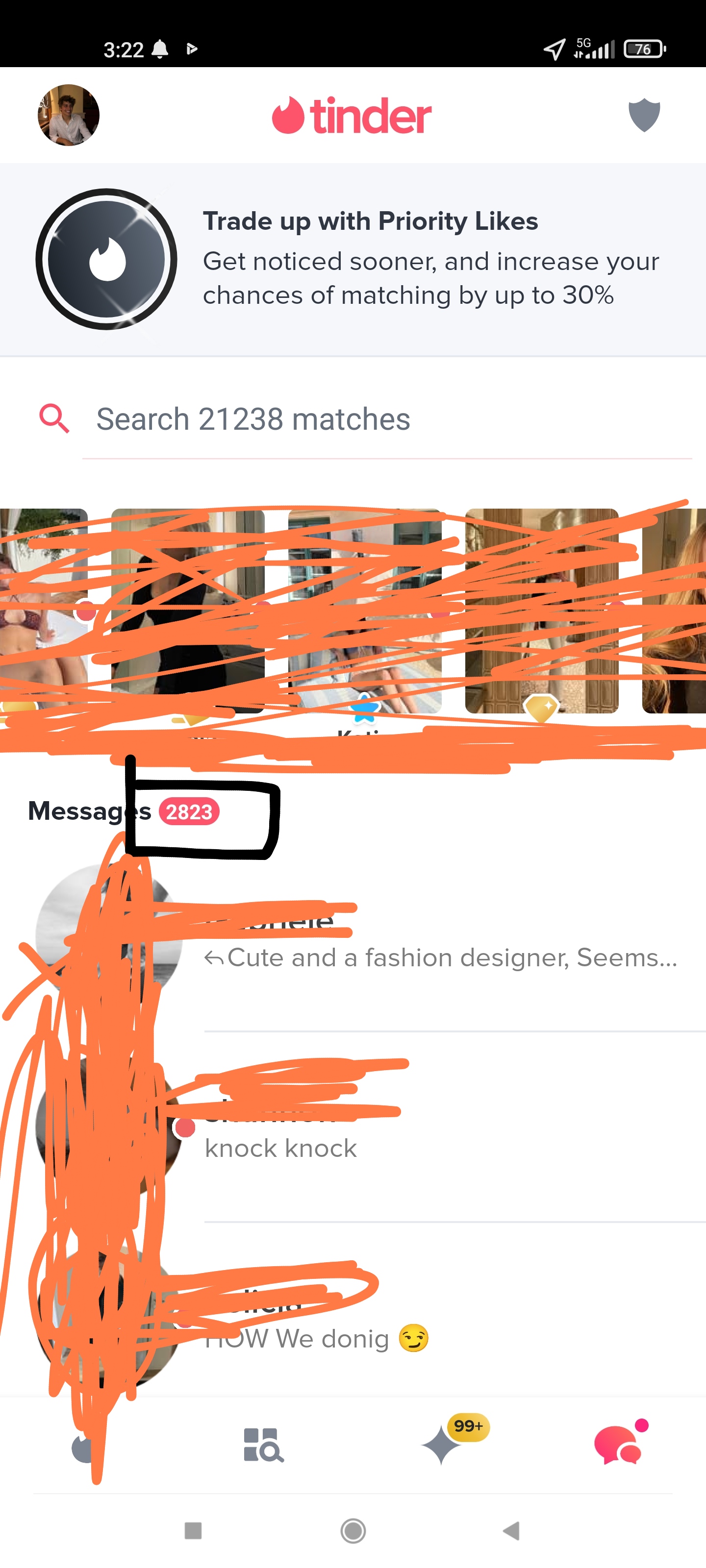Viewport: 706px width, 1568px height.
Task: Tap the system home button
Action: (353, 1530)
